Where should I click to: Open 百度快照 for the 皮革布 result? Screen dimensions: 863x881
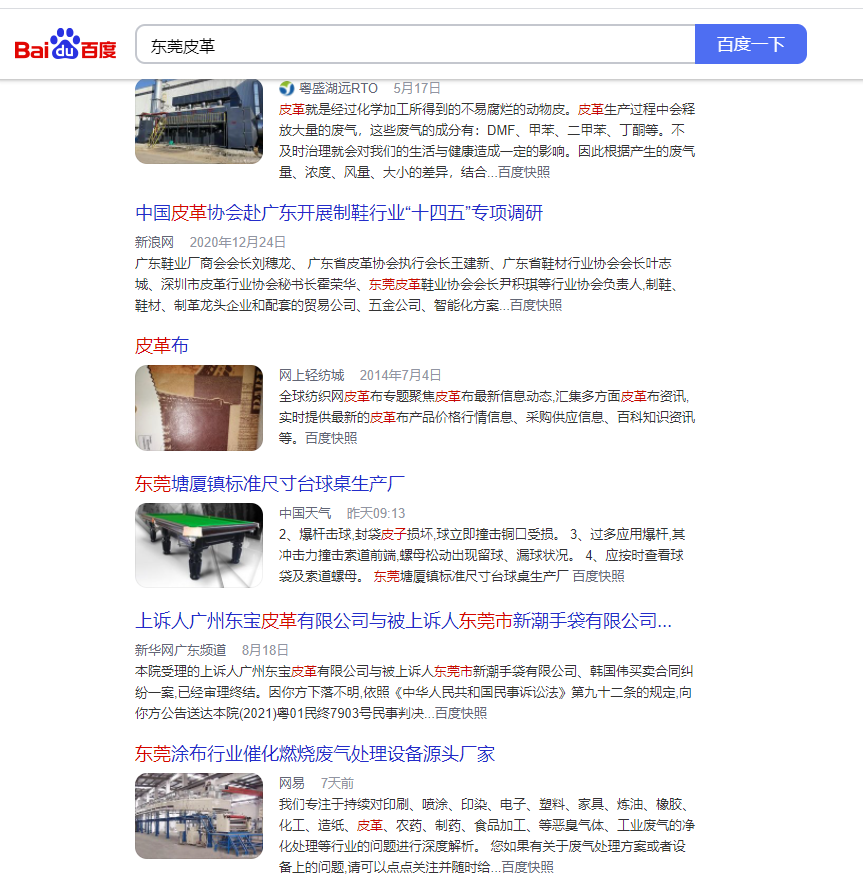point(331,438)
